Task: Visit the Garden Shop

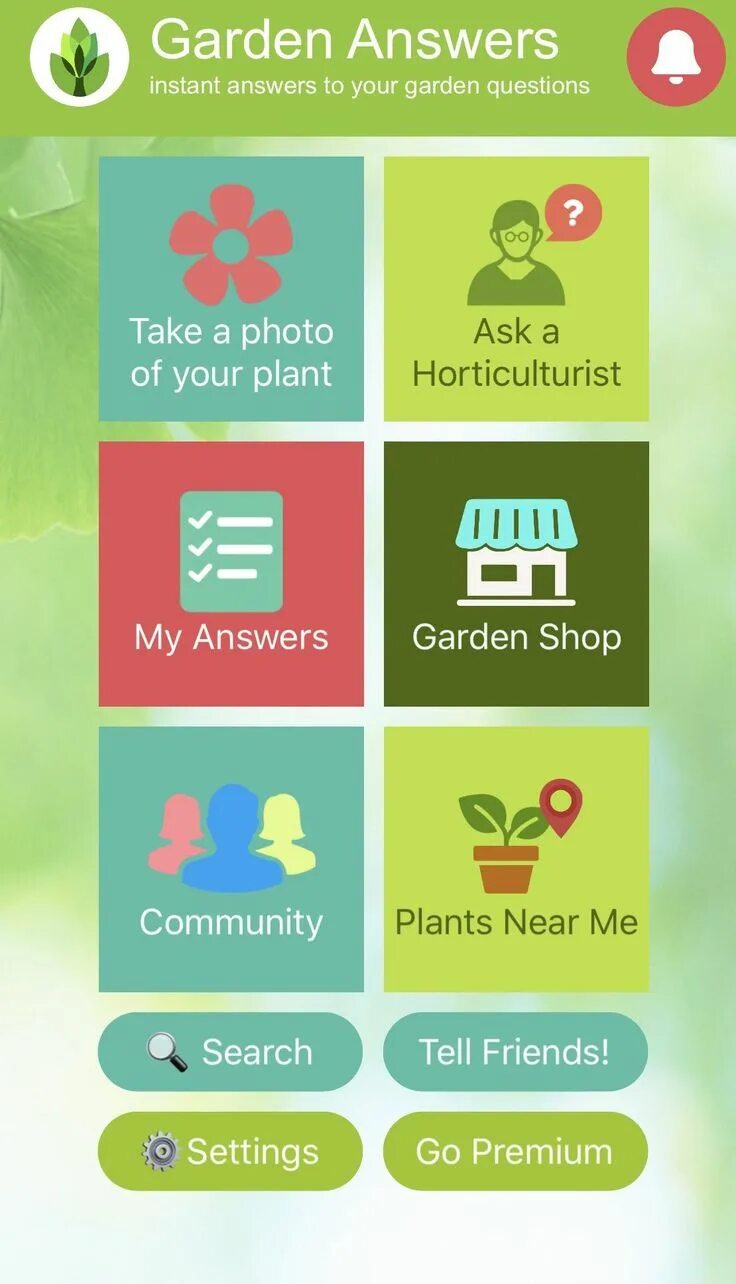Action: (x=516, y=574)
